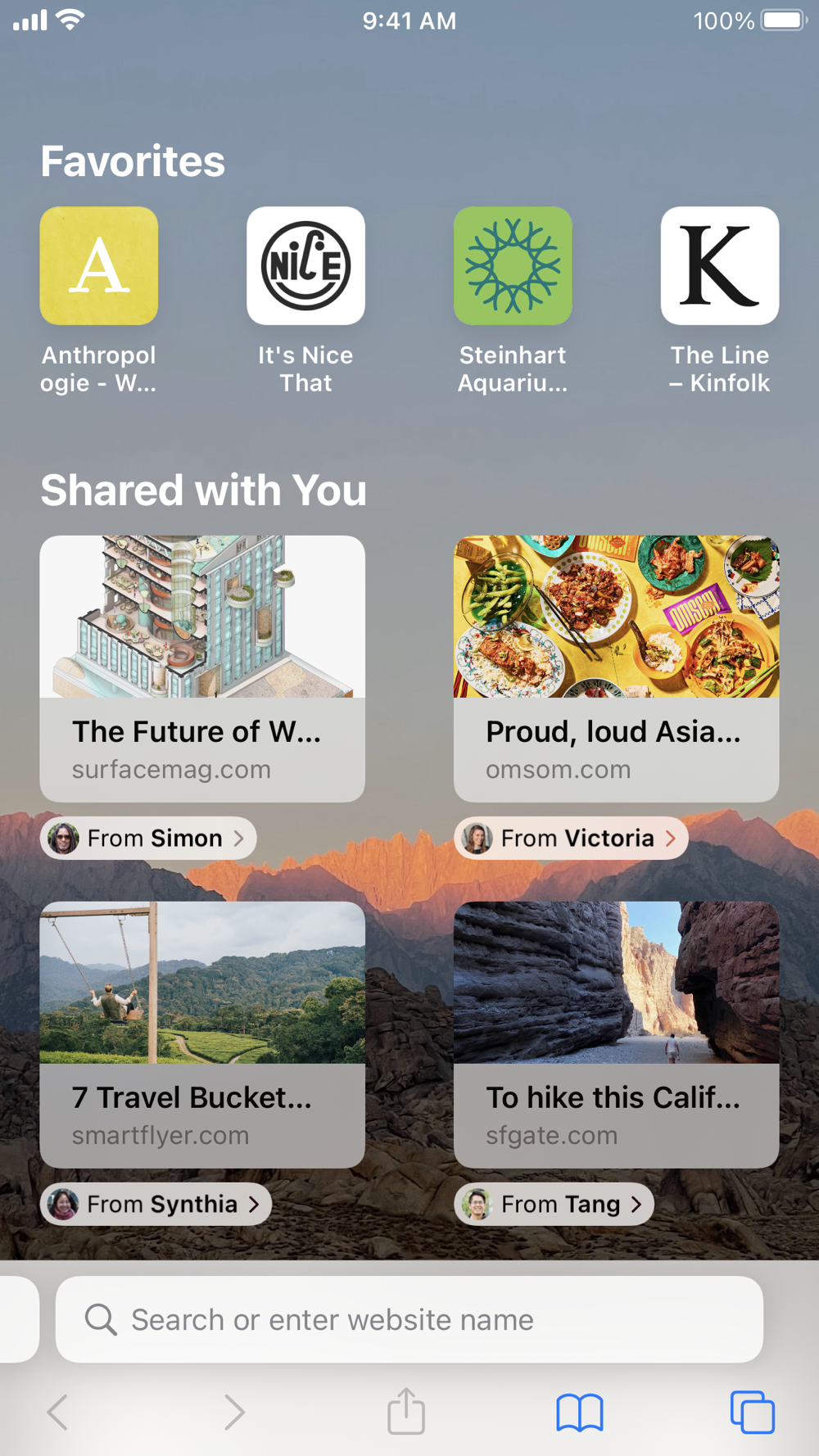Read the sfgate.com hiking article
Viewport: 819px width, 1456px height.
tap(616, 1034)
